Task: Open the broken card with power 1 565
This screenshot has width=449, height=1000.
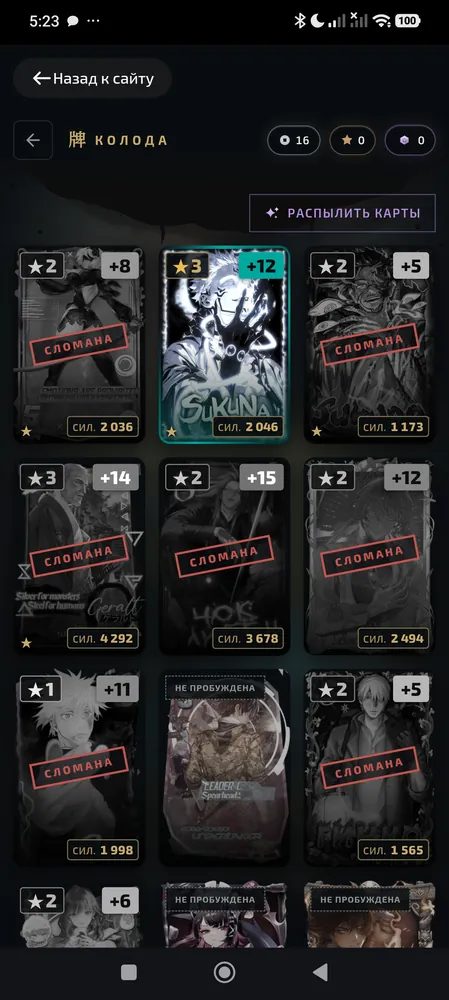Action: coord(369,767)
